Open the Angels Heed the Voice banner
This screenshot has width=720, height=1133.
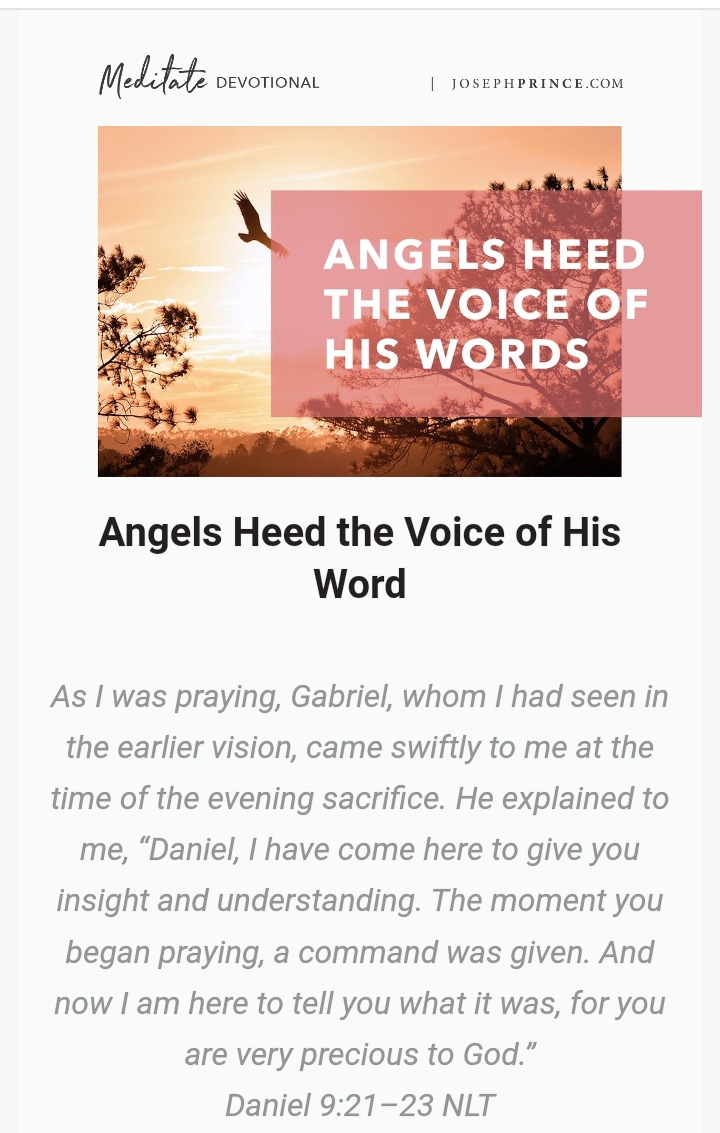point(360,301)
